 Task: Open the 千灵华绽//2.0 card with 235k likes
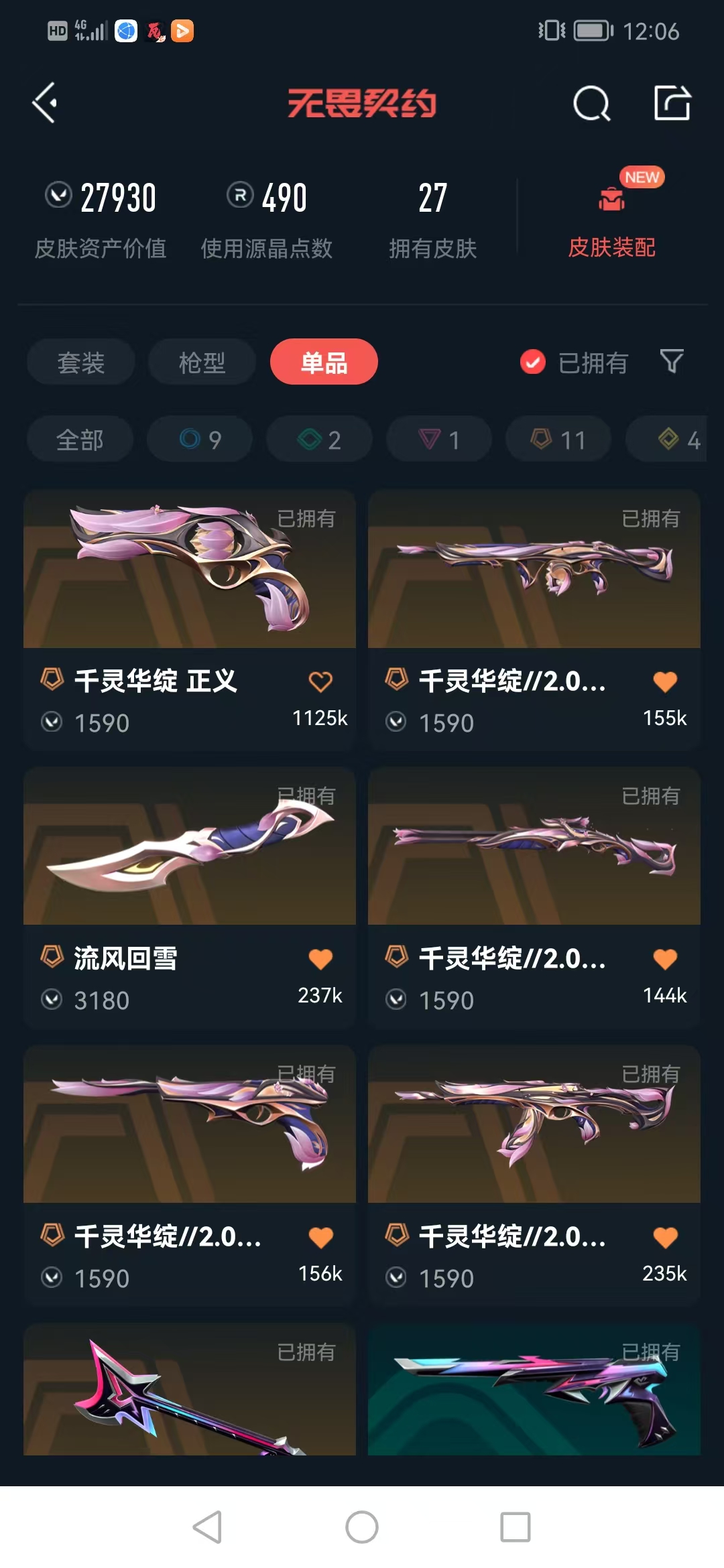pyautogui.click(x=534, y=1175)
